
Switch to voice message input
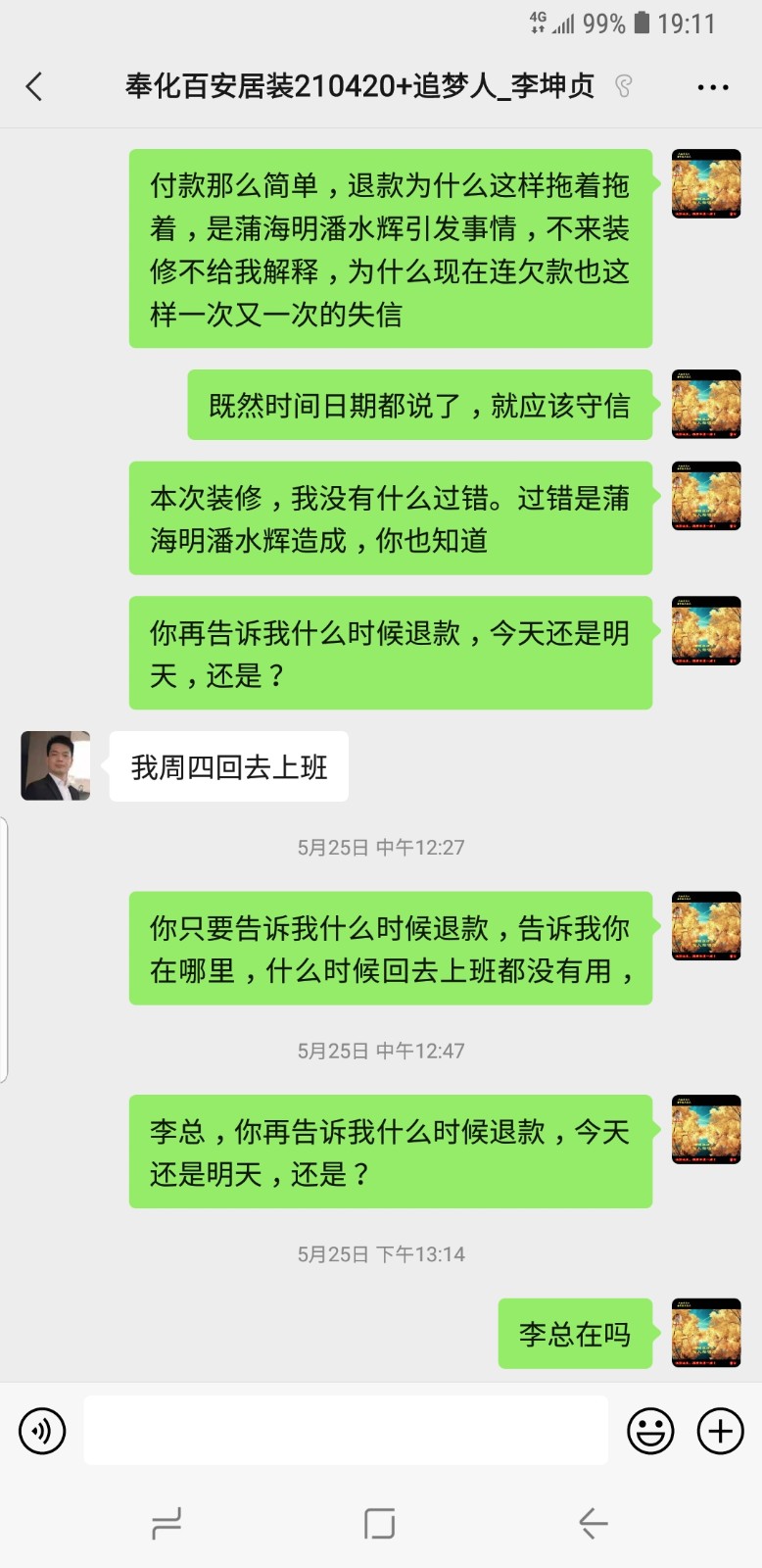[x=42, y=1431]
